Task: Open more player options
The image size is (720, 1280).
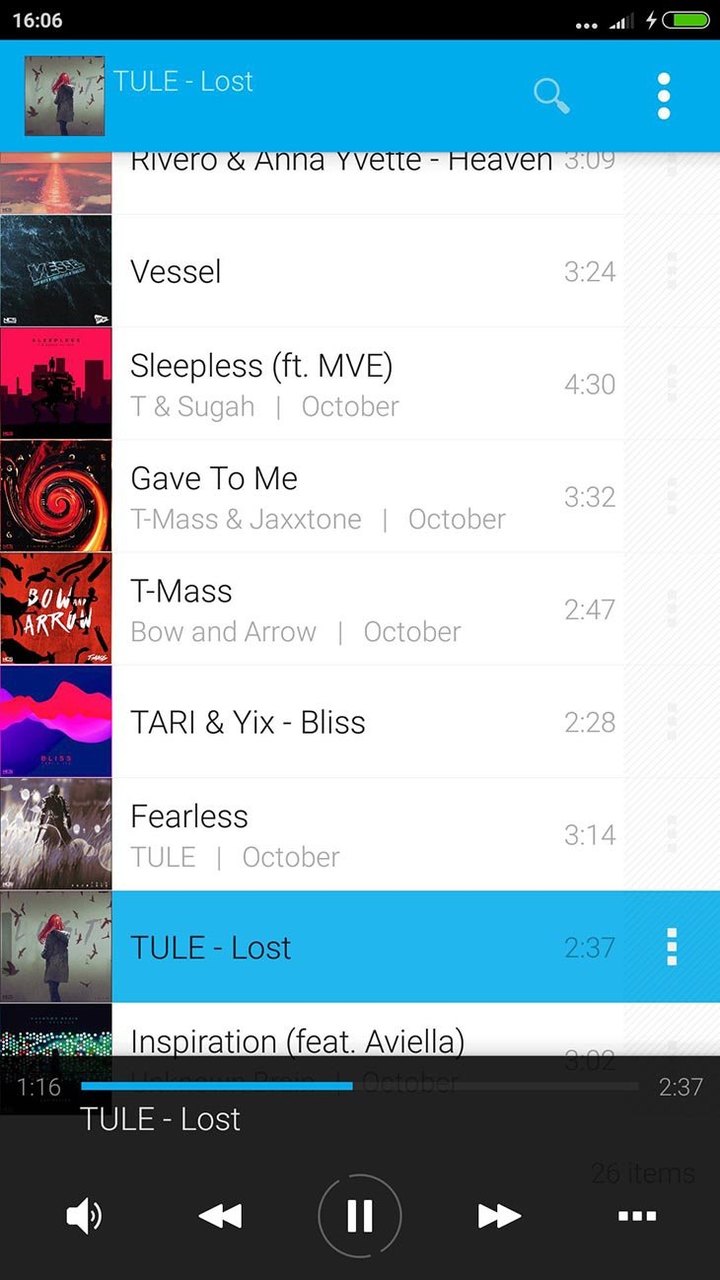Action: (x=637, y=1216)
